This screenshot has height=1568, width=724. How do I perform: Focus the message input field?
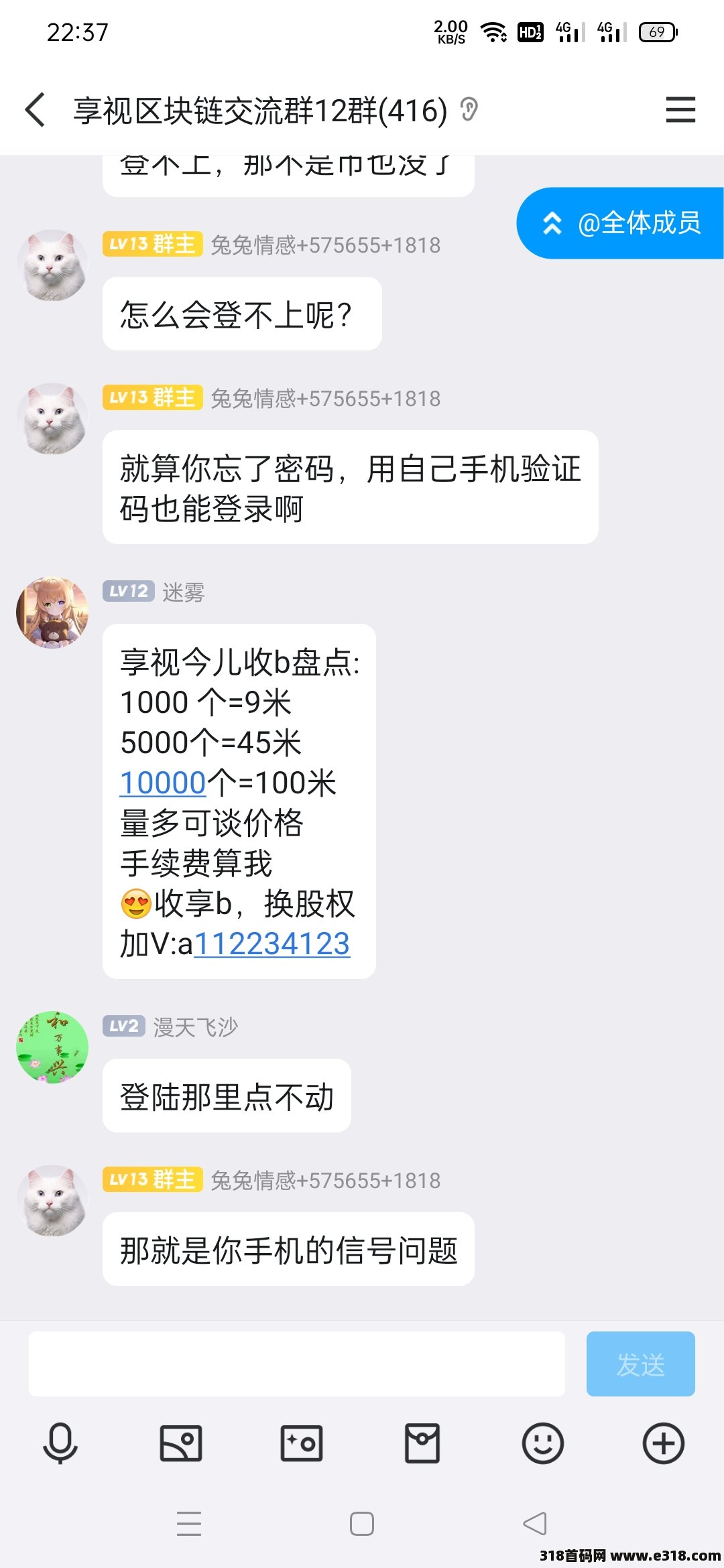click(x=296, y=1364)
